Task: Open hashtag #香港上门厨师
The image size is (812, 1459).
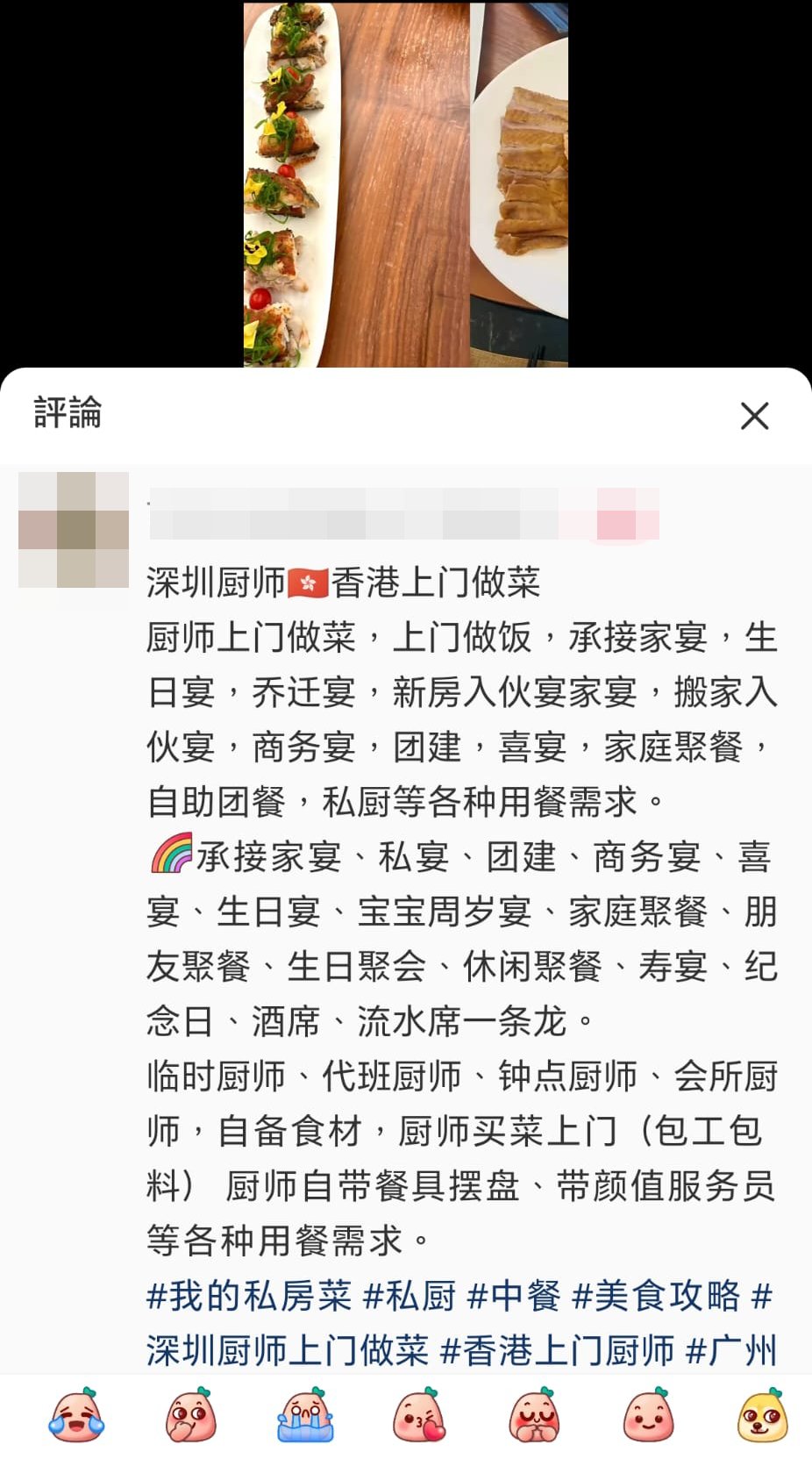Action: pos(557,1351)
